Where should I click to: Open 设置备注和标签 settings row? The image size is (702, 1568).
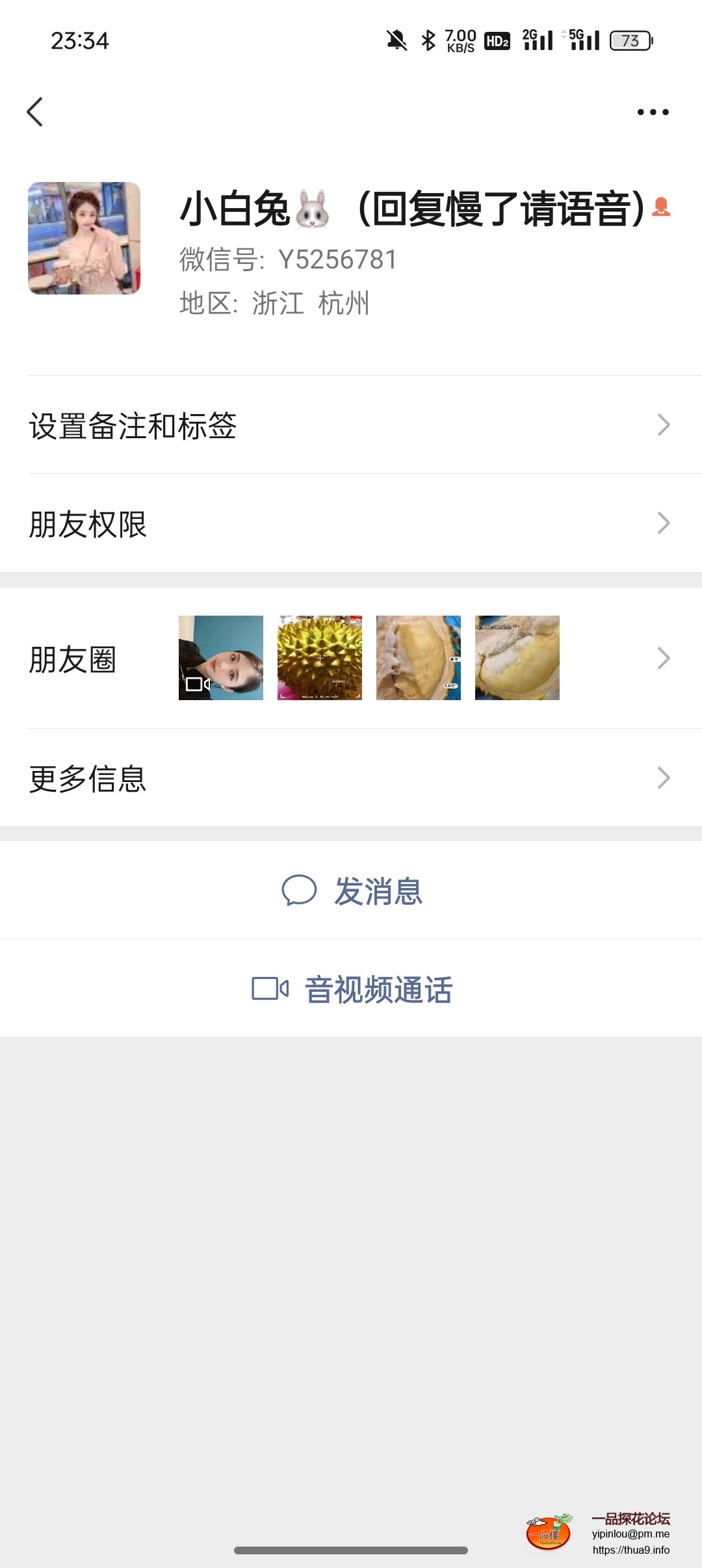coord(134,425)
